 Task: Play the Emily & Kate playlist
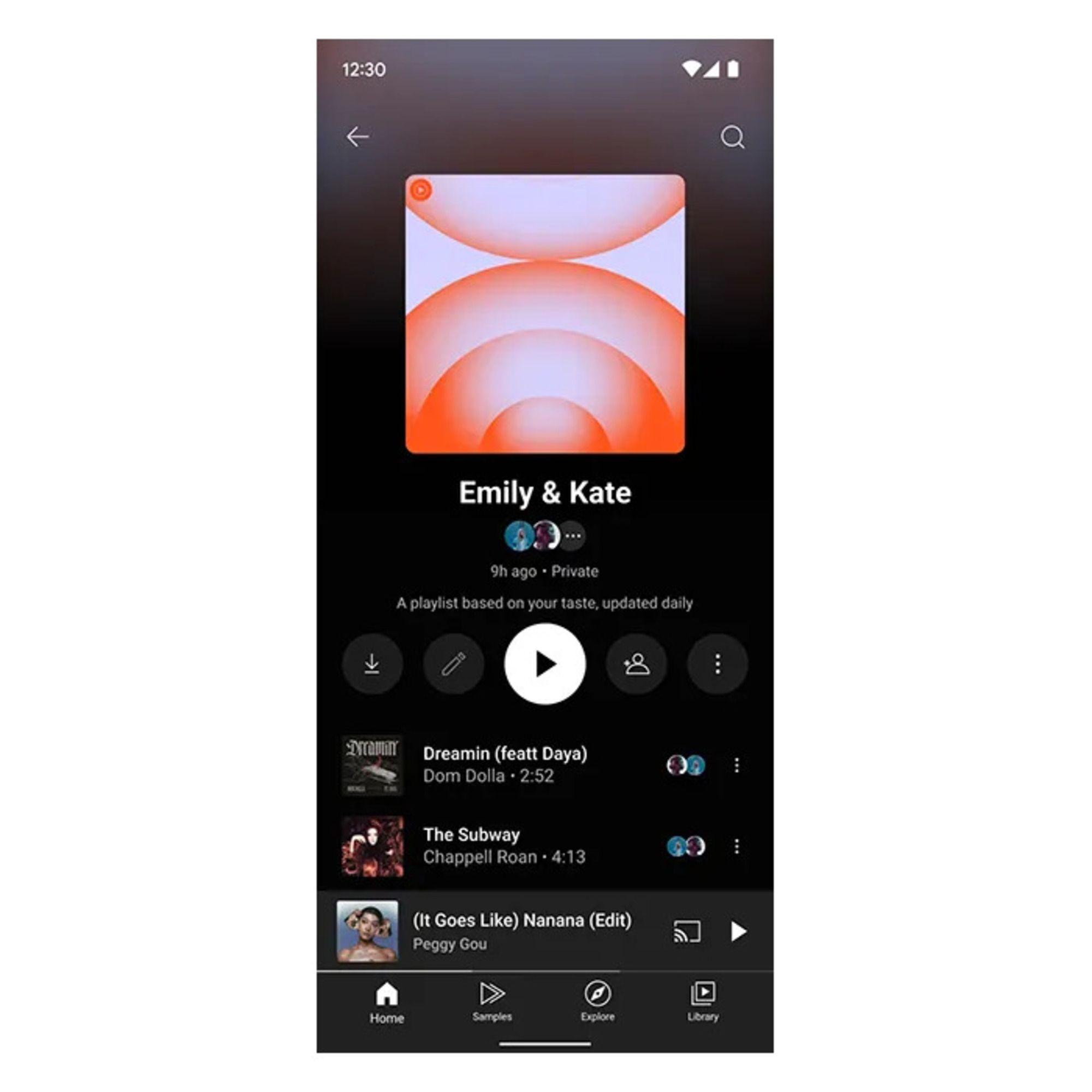coord(545,664)
